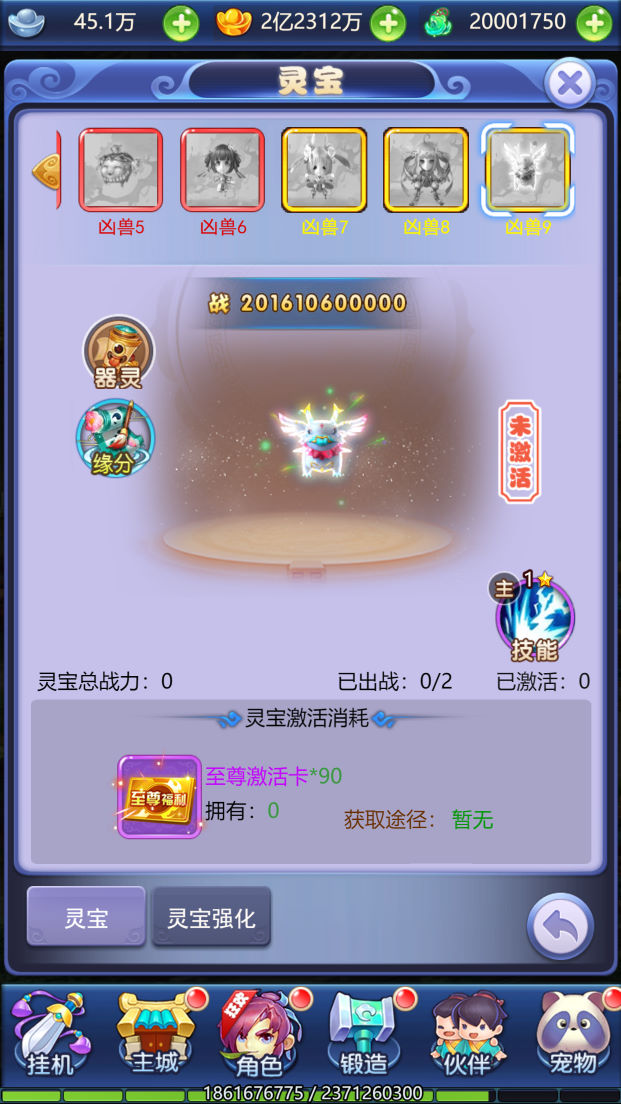Image resolution: width=621 pixels, height=1104 pixels.
Task: Select the 凶兽9 thumbnail
Action: pos(528,170)
